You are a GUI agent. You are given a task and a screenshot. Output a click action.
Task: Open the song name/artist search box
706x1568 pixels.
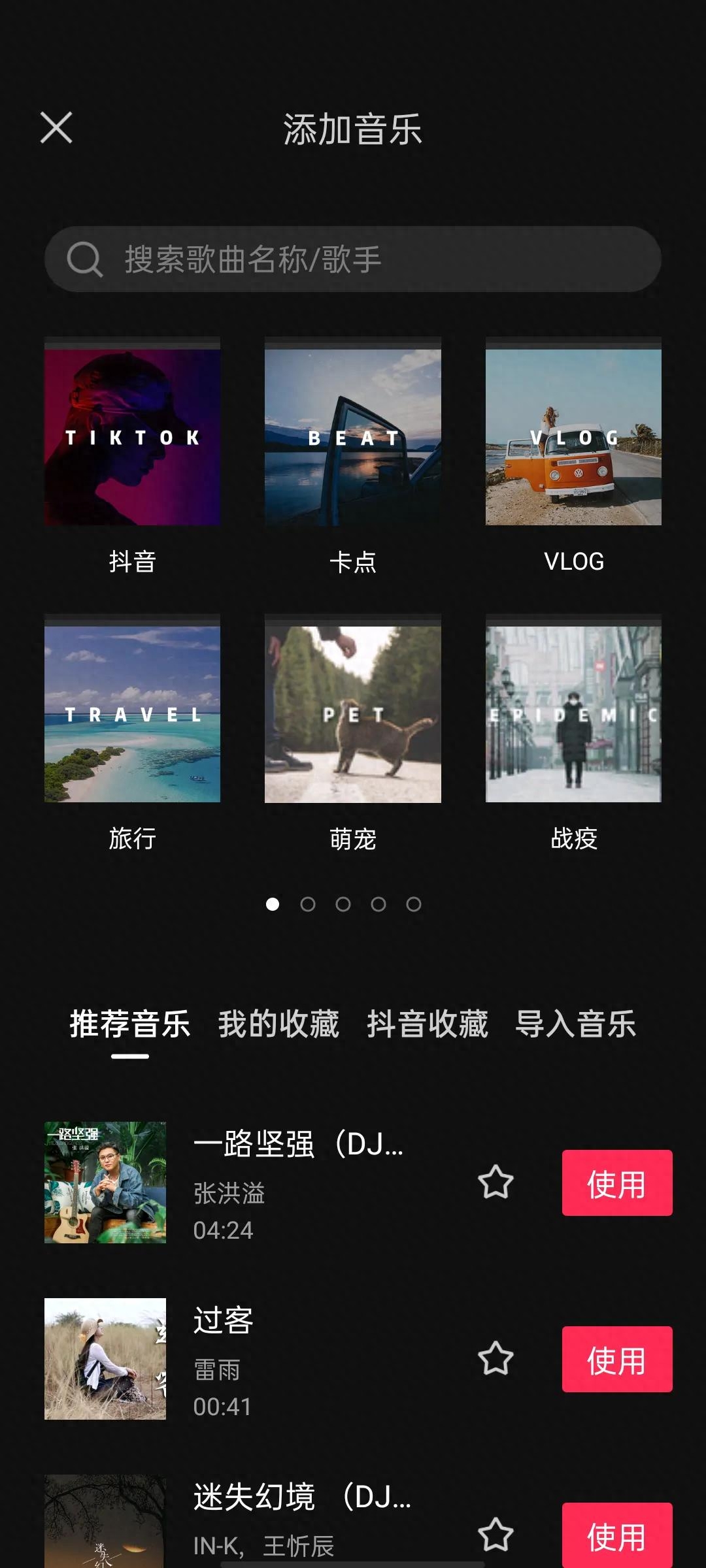click(x=353, y=259)
